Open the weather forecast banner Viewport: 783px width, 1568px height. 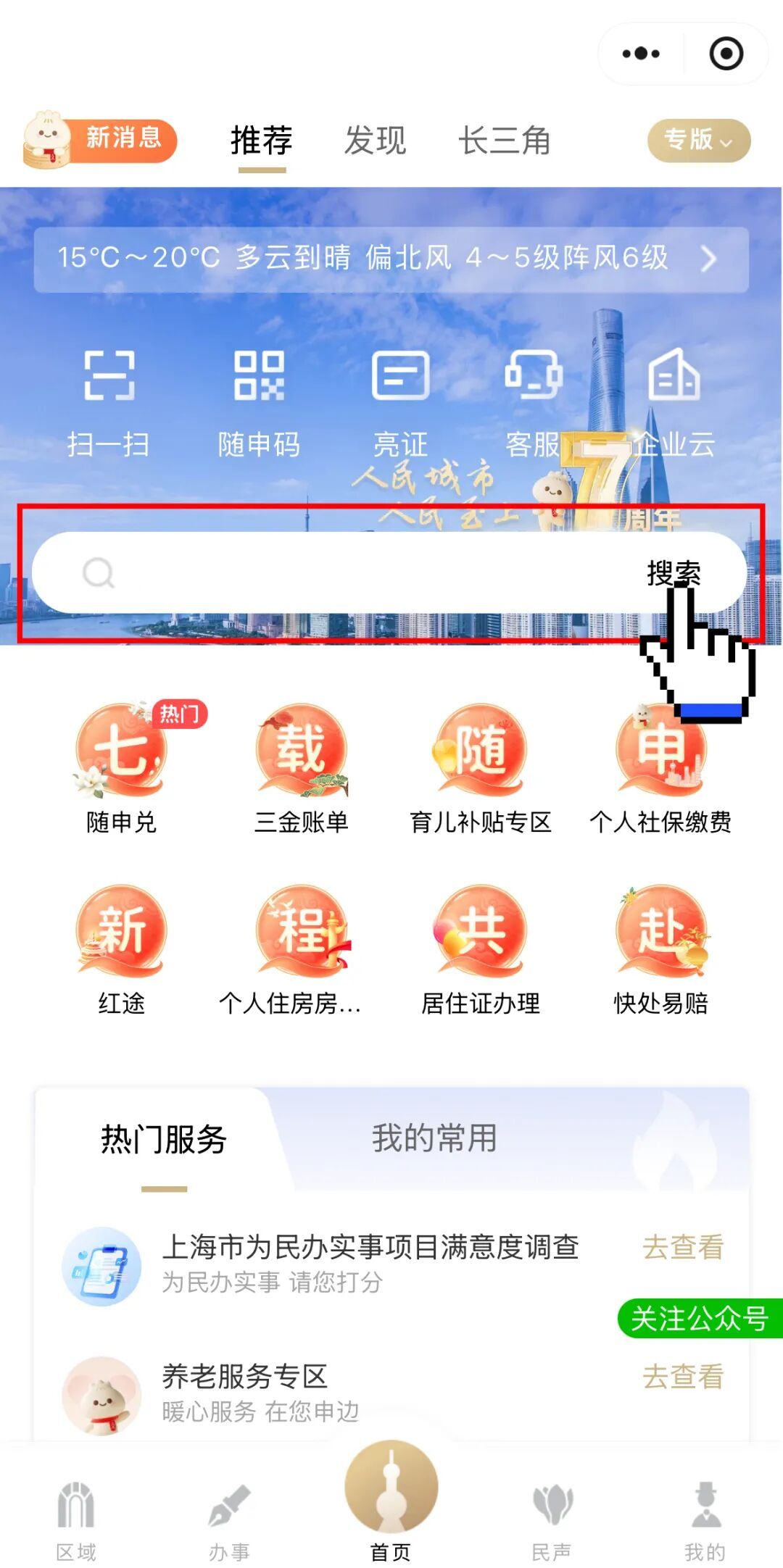click(x=391, y=259)
